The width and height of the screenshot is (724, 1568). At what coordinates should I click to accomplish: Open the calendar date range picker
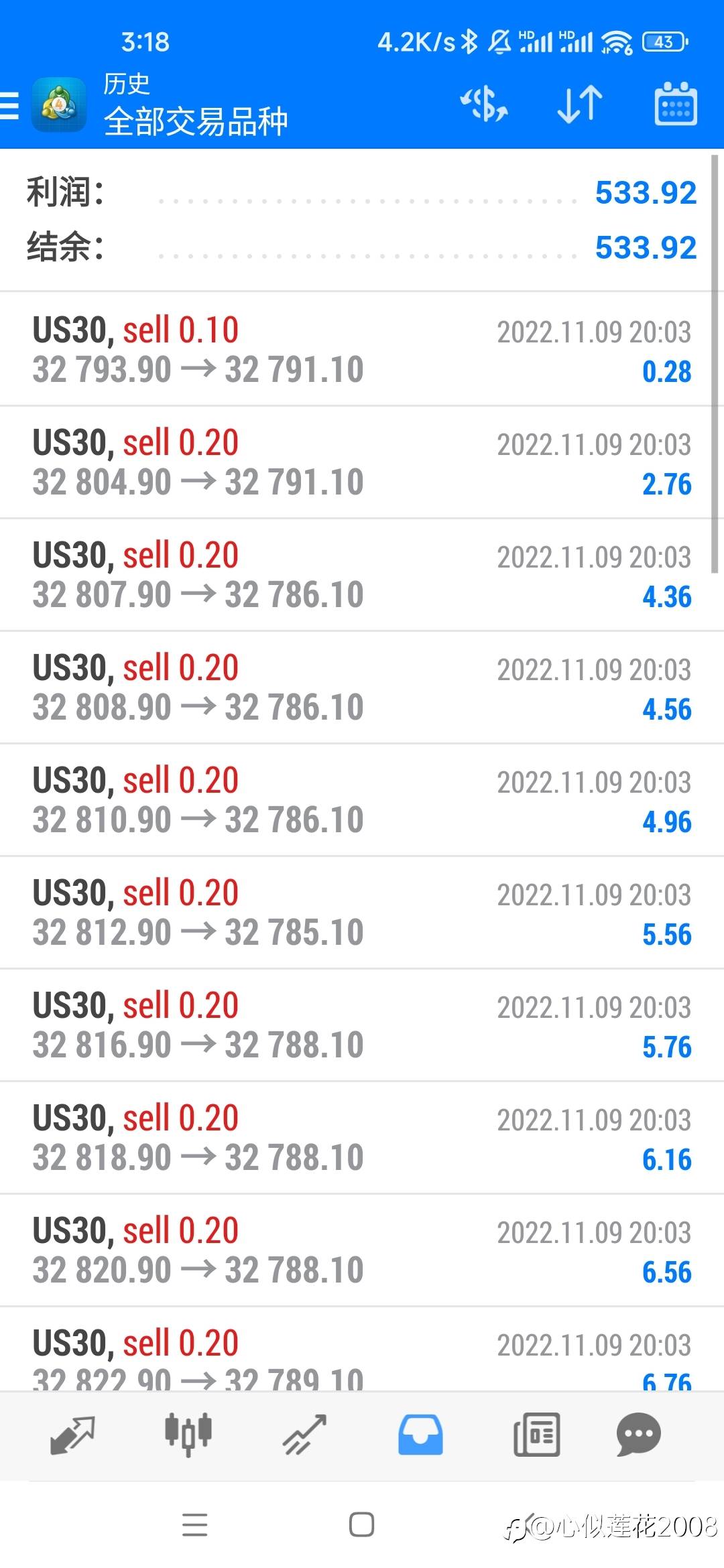point(675,105)
